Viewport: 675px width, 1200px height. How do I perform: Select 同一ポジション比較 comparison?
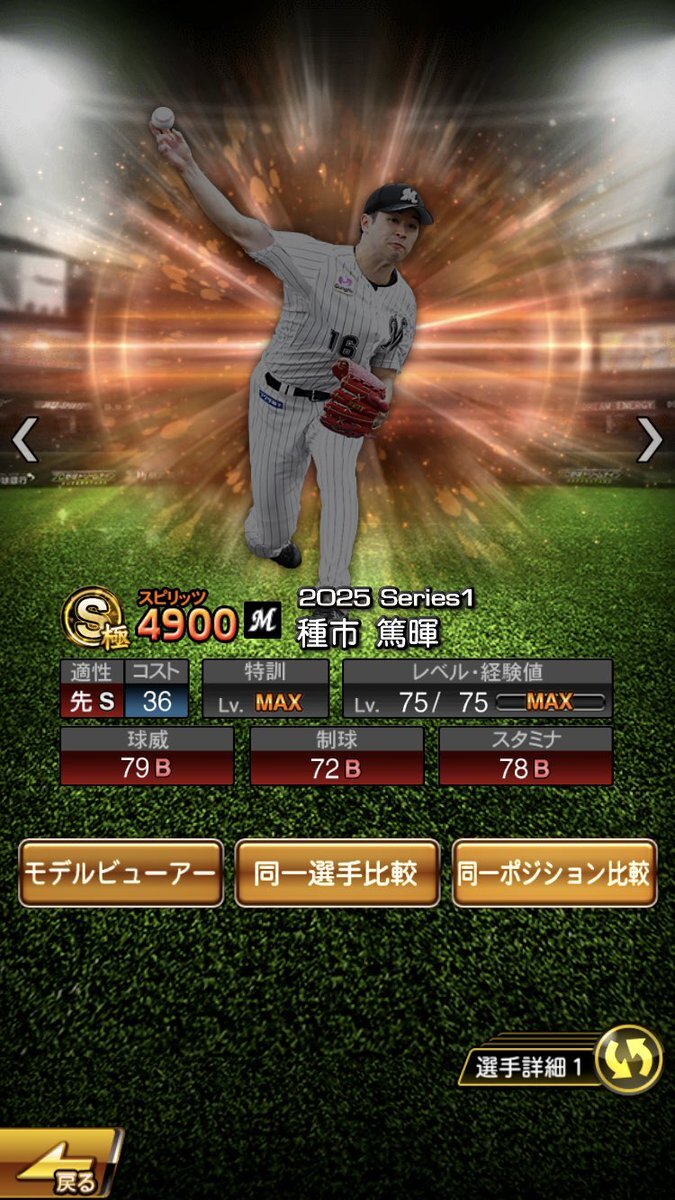pyautogui.click(x=554, y=873)
